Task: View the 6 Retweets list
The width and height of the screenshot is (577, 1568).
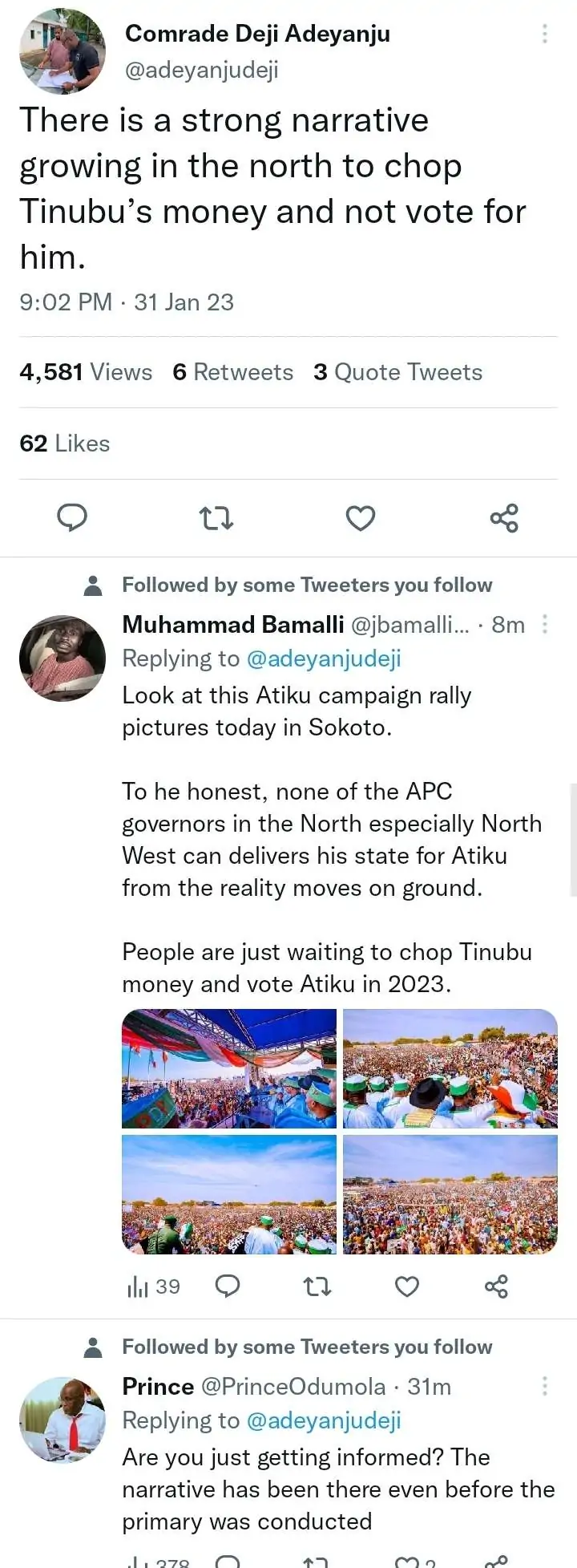Action: pos(232,372)
